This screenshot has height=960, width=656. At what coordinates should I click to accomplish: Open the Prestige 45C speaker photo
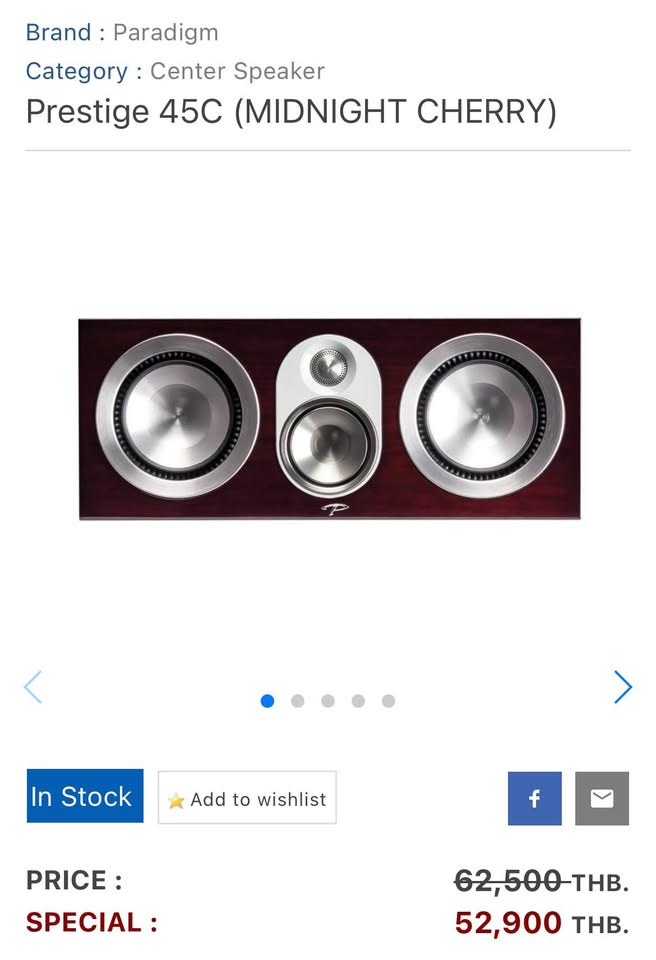point(329,418)
